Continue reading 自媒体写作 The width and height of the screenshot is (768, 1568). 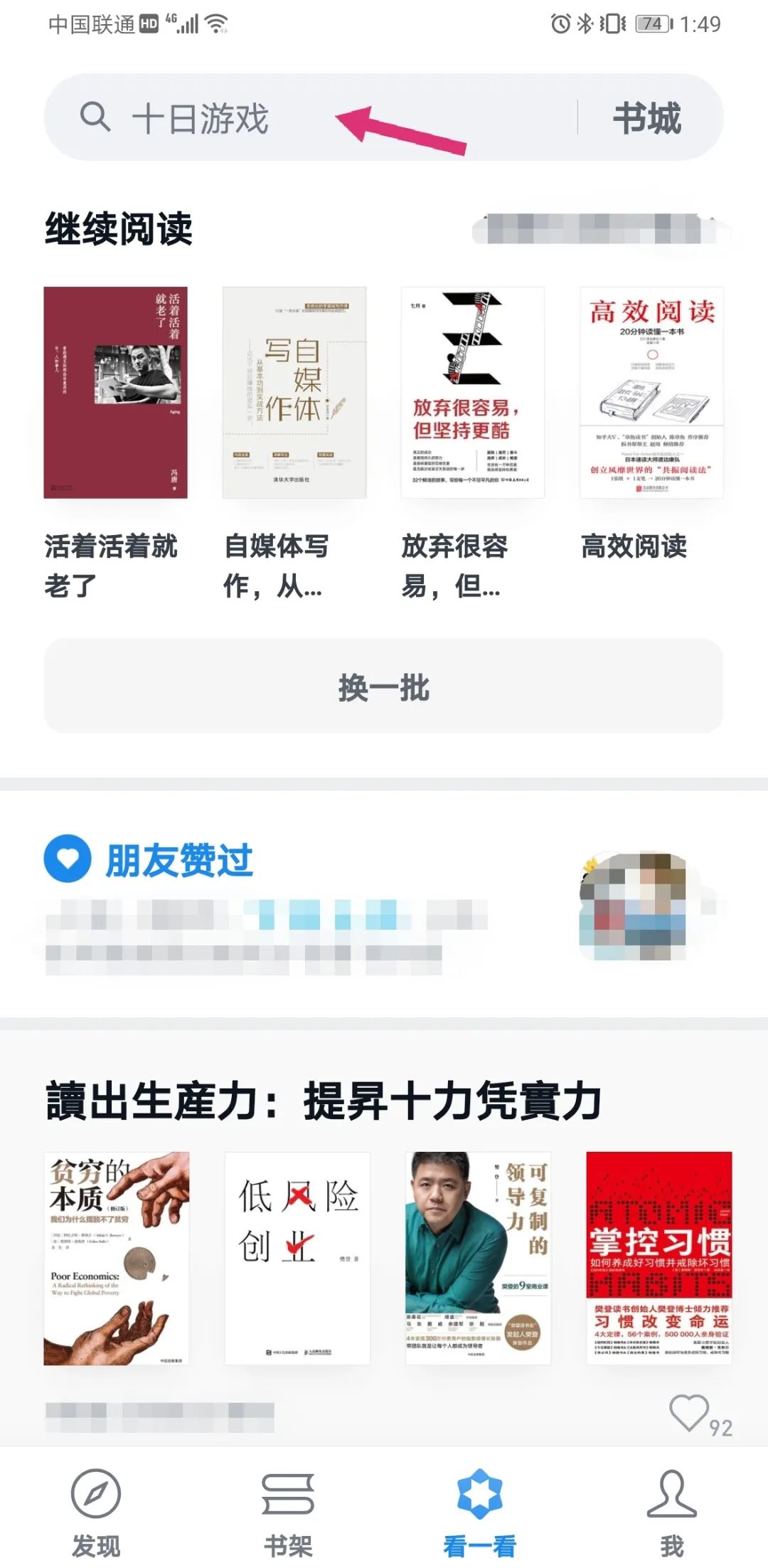click(x=294, y=393)
